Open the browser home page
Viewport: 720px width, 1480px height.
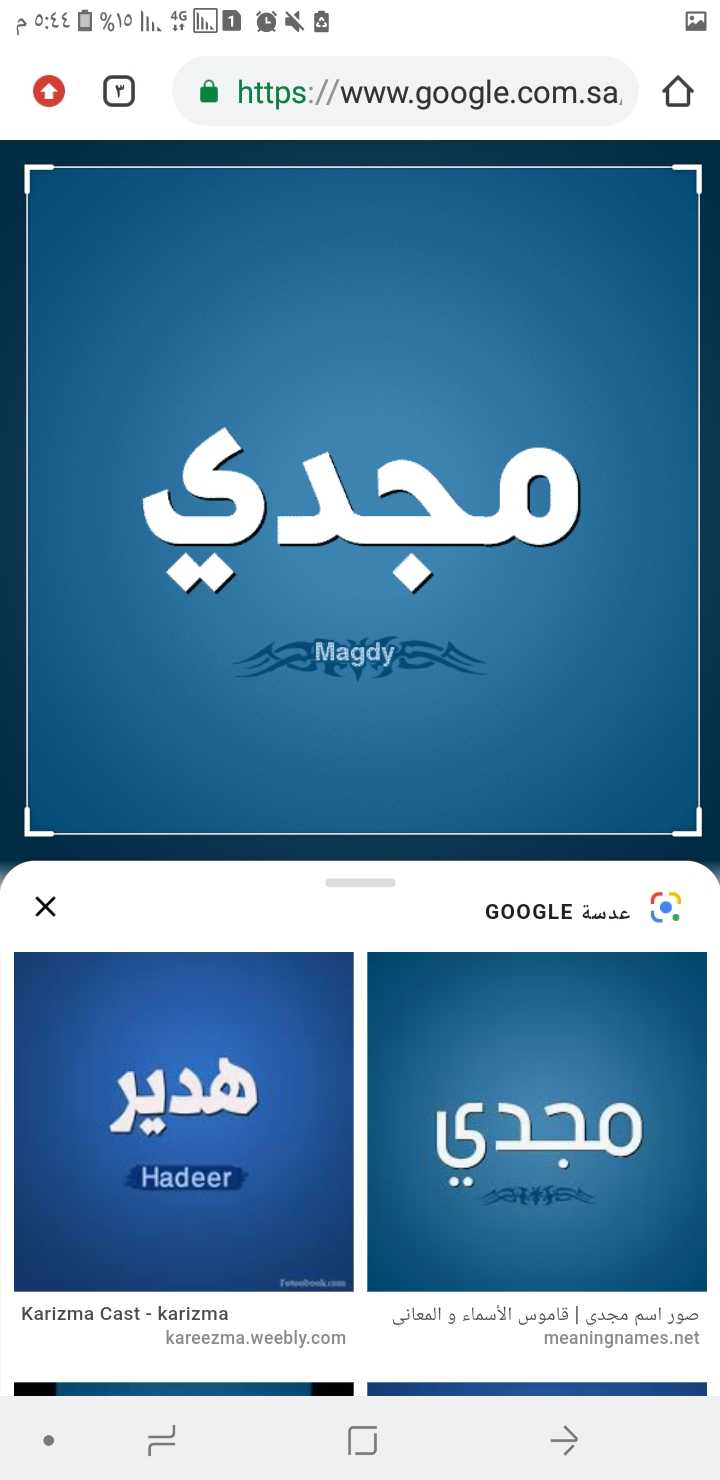click(x=677, y=92)
